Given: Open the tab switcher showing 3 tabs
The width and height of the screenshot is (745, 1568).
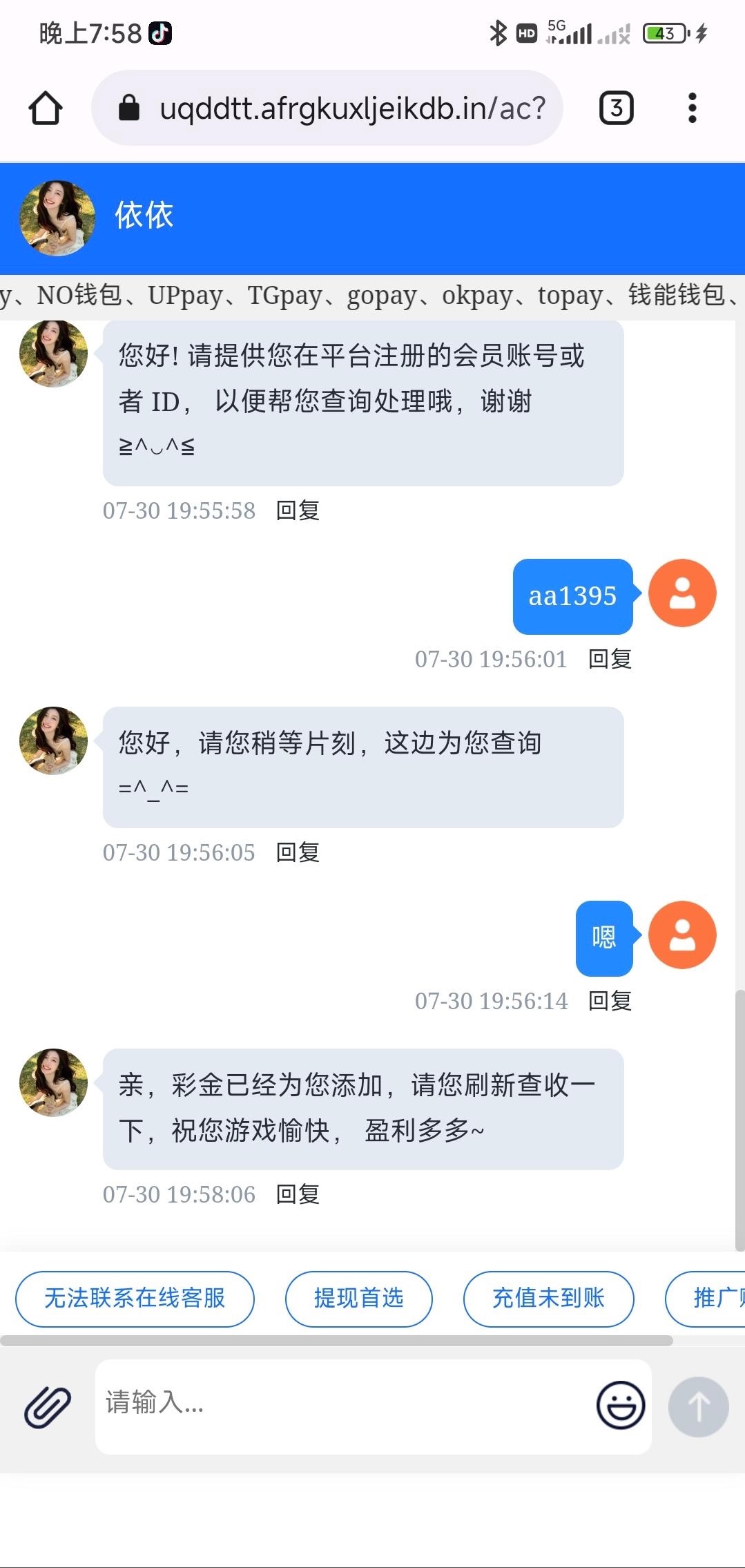Looking at the screenshot, I should click(616, 108).
